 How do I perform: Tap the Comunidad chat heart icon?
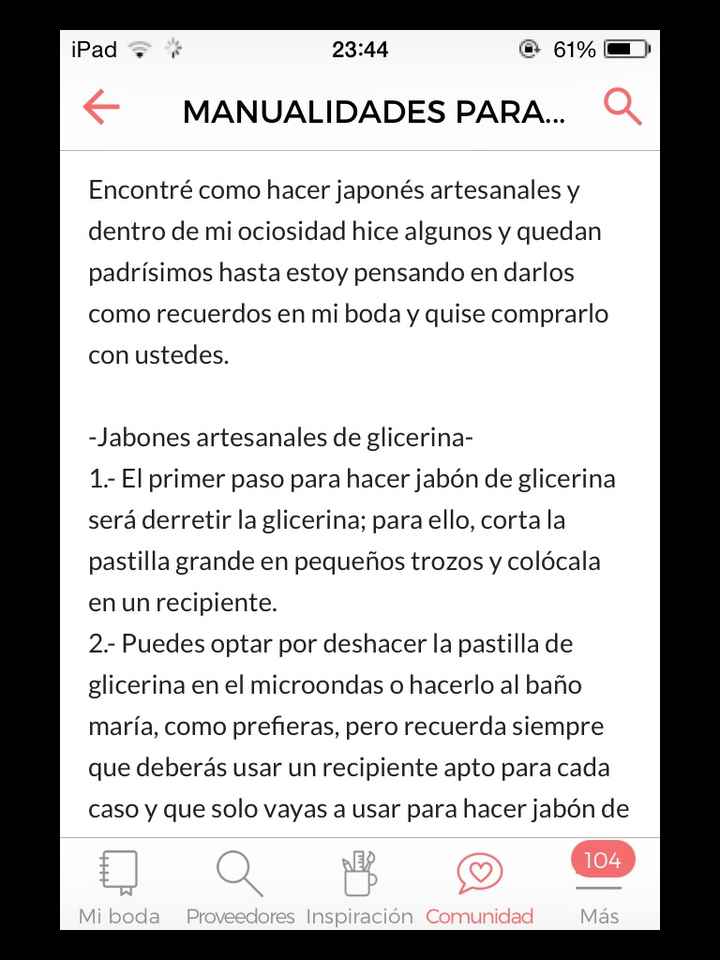pos(480,871)
